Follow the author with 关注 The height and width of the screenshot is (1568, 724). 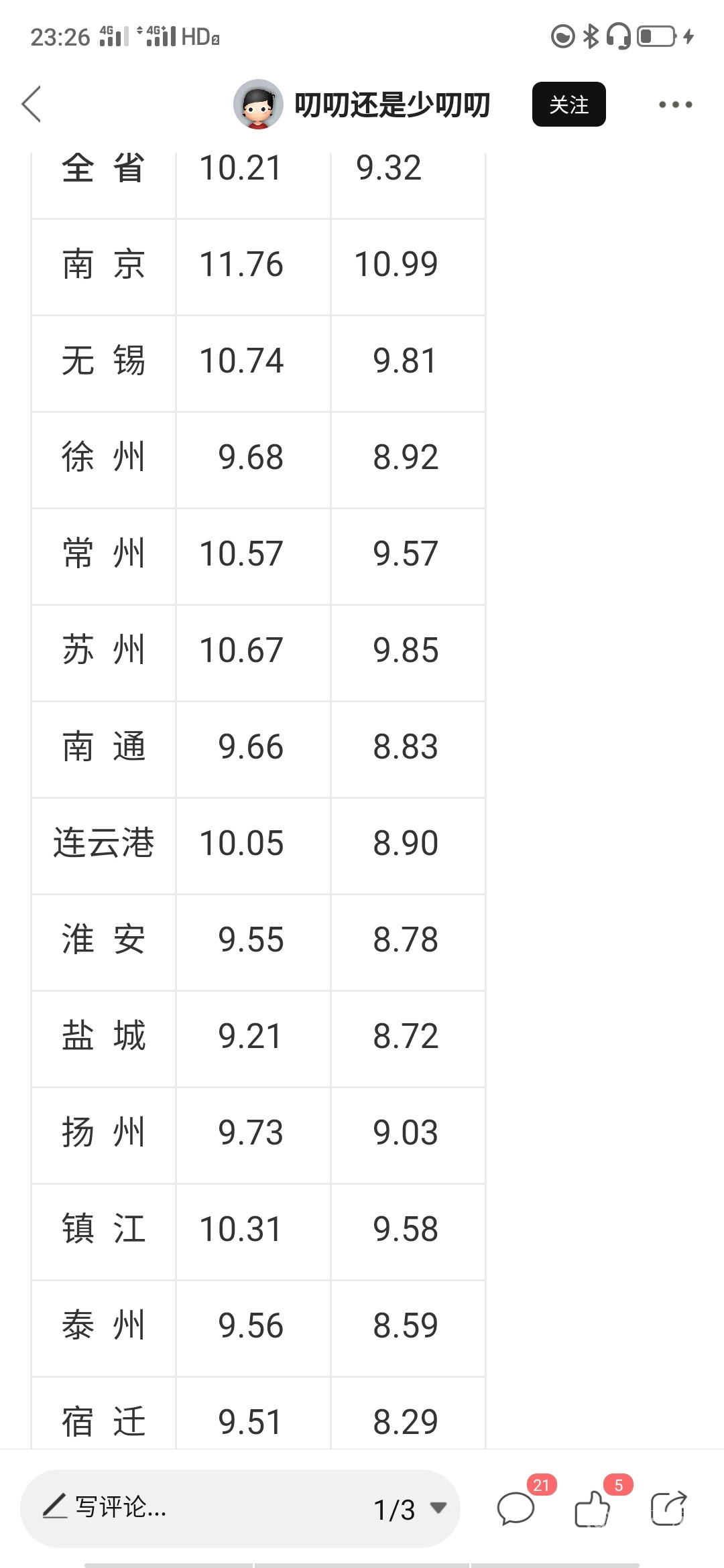click(568, 105)
